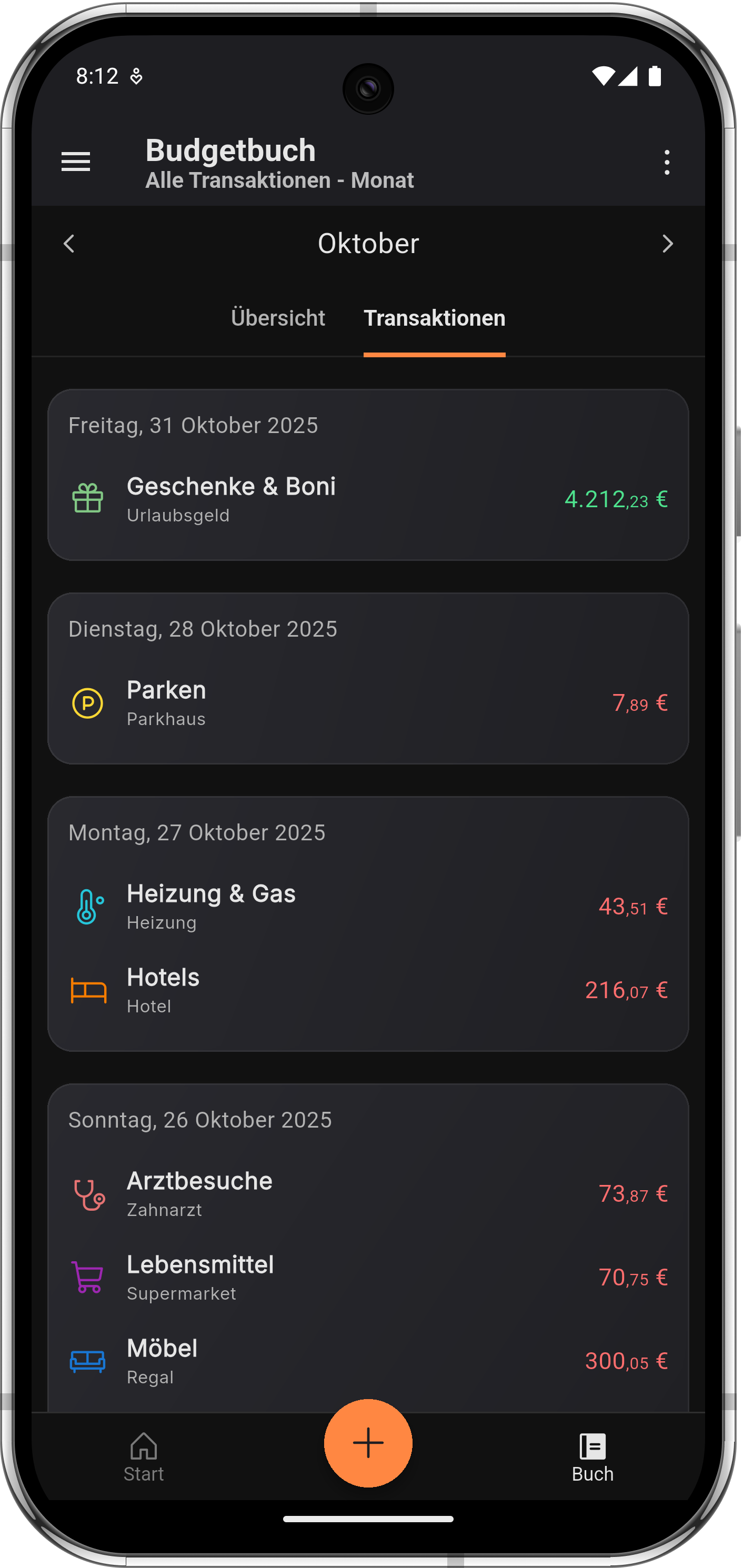View the Heizung & Gas transaction
The height and width of the screenshot is (1568, 743).
click(x=367, y=907)
